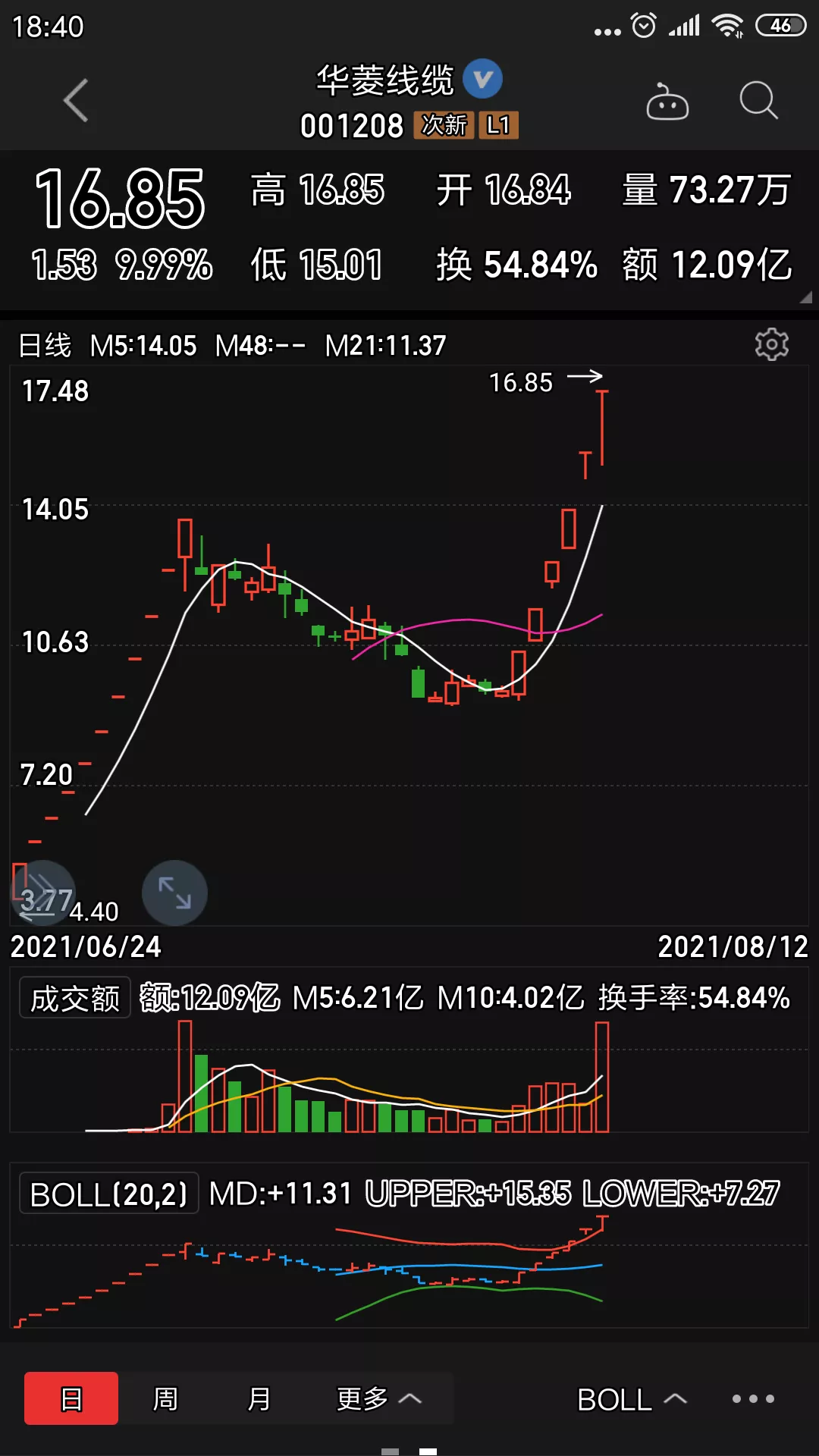Open chart settings gear icon
819x1456 pixels.
point(772,344)
